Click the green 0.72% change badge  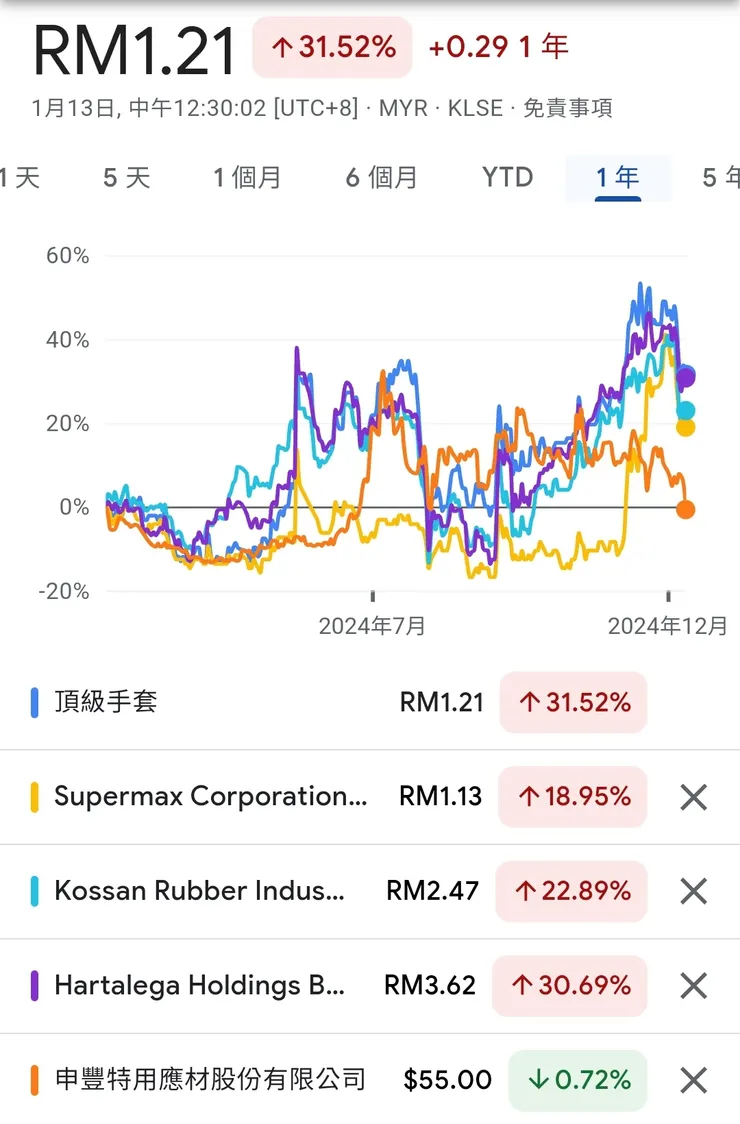pyautogui.click(x=578, y=1080)
